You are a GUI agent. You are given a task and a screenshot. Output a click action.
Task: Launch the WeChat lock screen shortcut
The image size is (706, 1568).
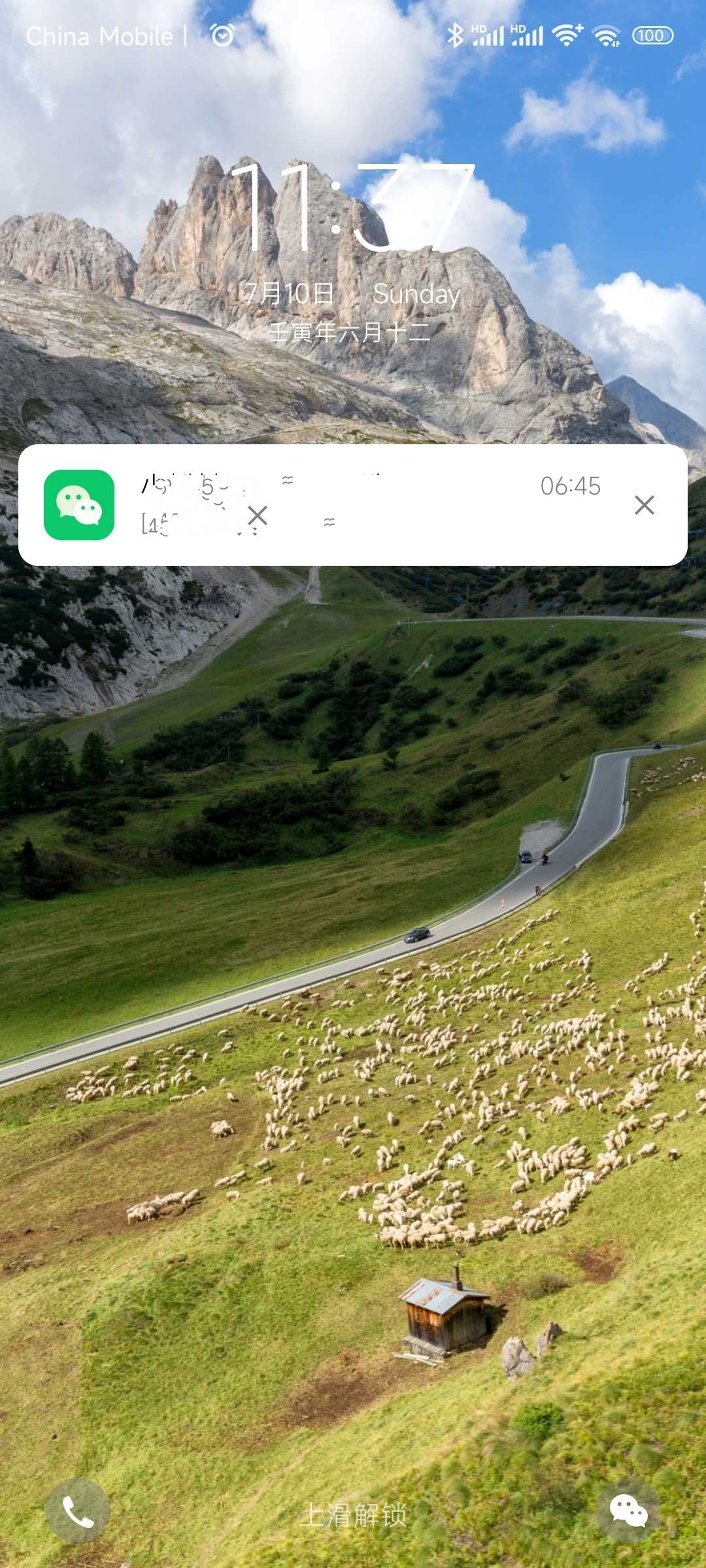[x=628, y=1512]
